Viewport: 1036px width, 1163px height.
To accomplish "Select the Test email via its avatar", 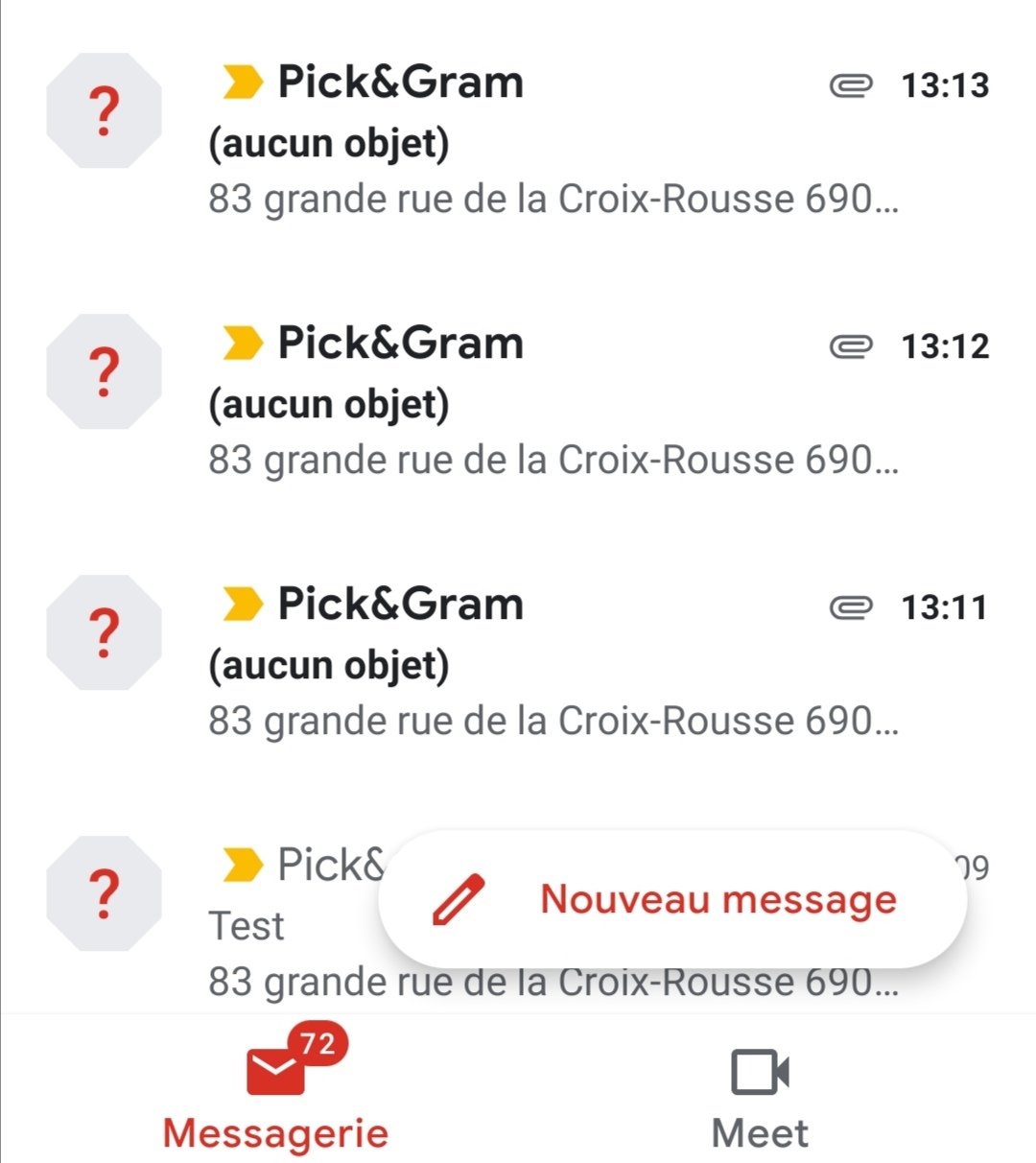I will [x=104, y=893].
